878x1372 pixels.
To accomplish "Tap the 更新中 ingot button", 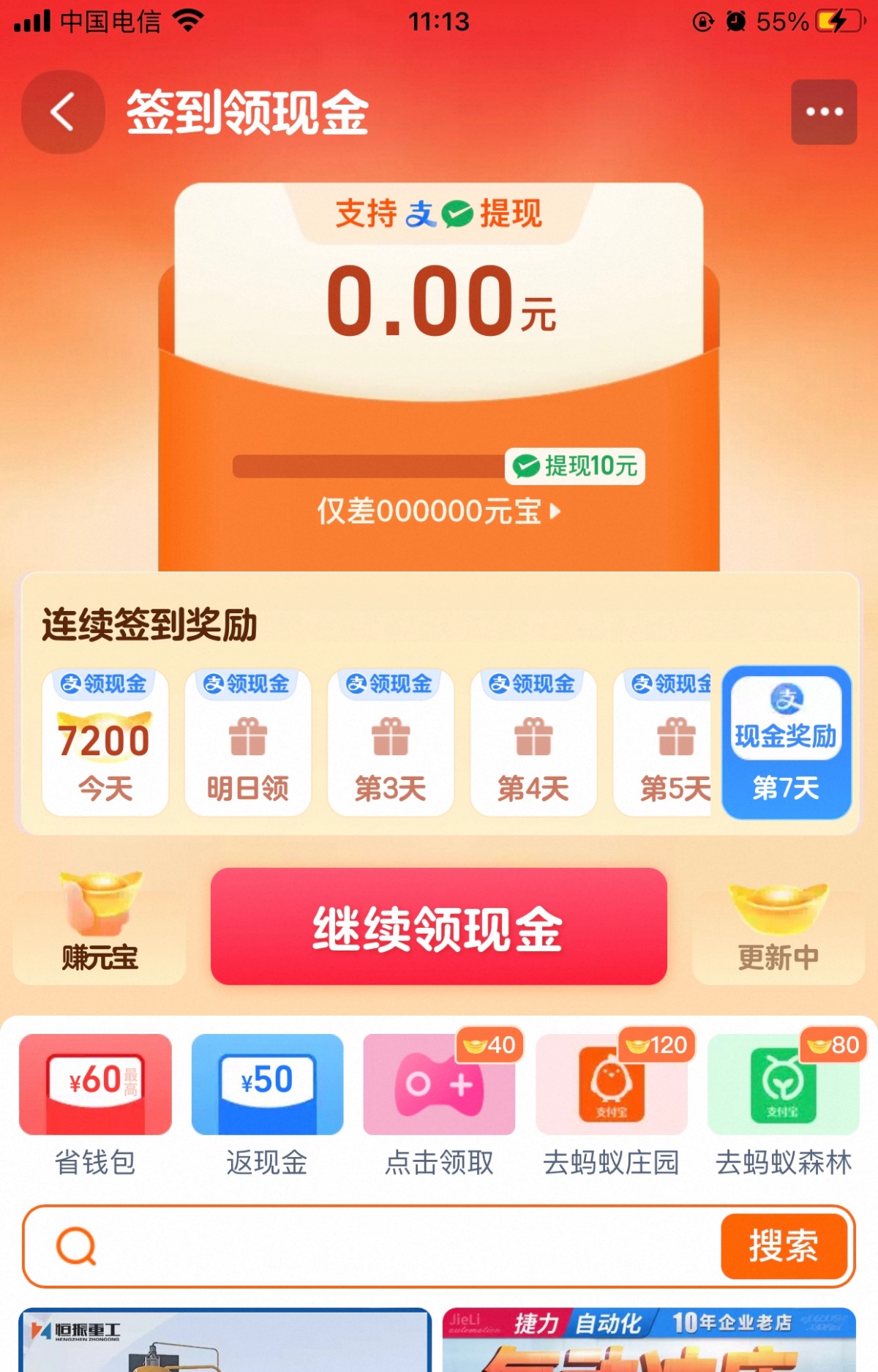I will point(778,925).
